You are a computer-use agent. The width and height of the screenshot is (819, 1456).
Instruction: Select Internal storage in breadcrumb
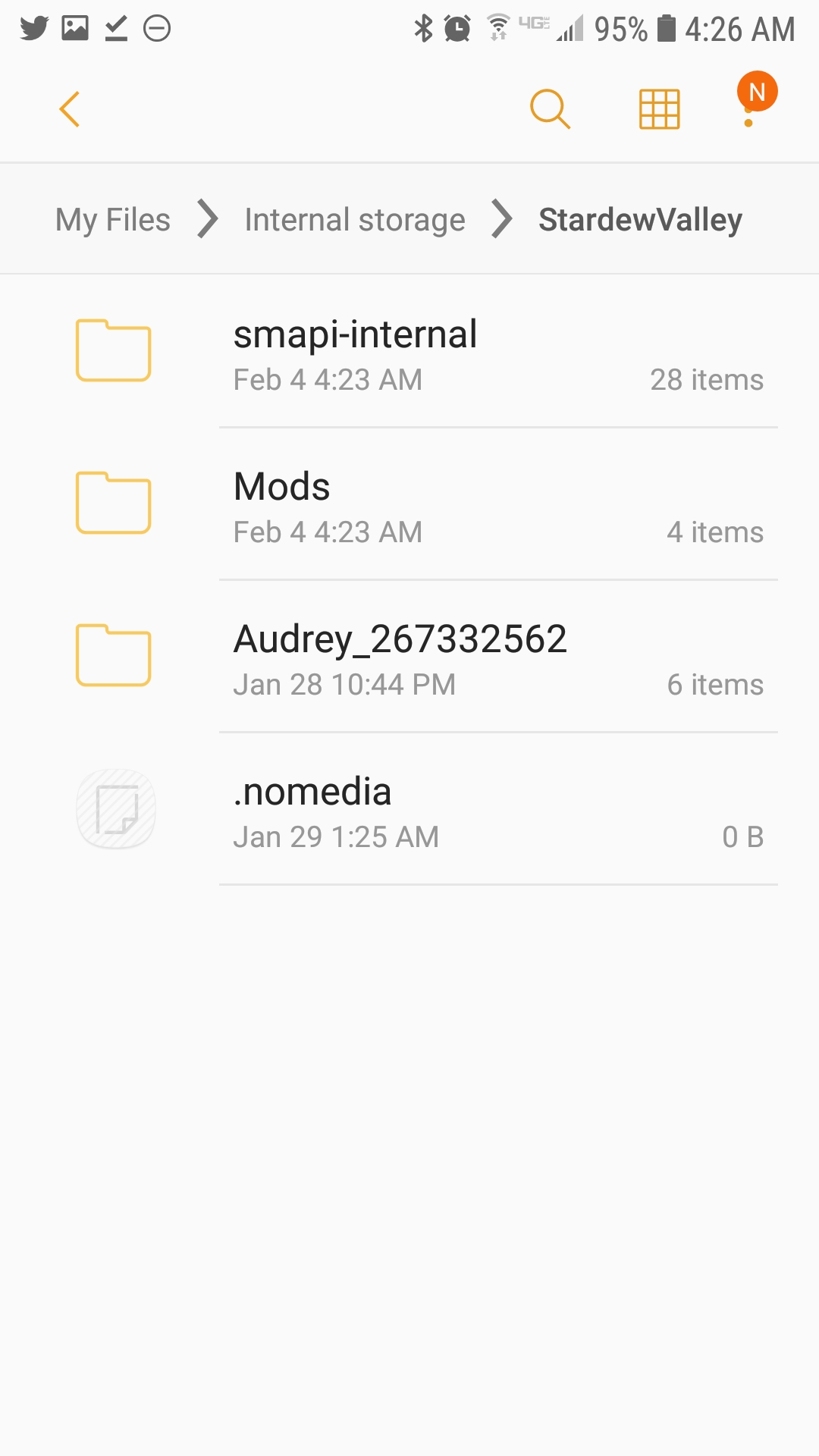click(354, 219)
